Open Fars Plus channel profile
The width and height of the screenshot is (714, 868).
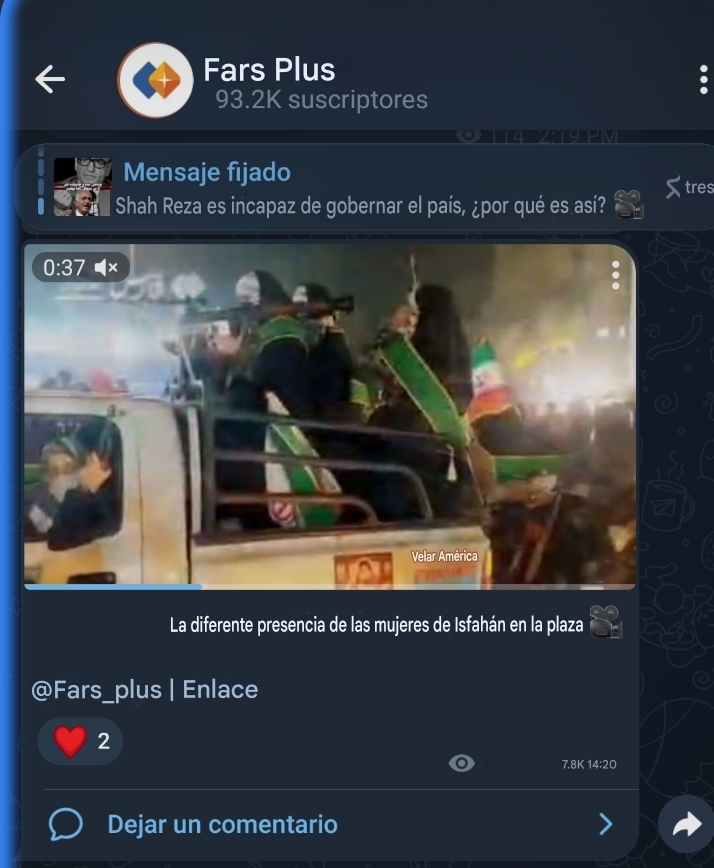point(269,82)
